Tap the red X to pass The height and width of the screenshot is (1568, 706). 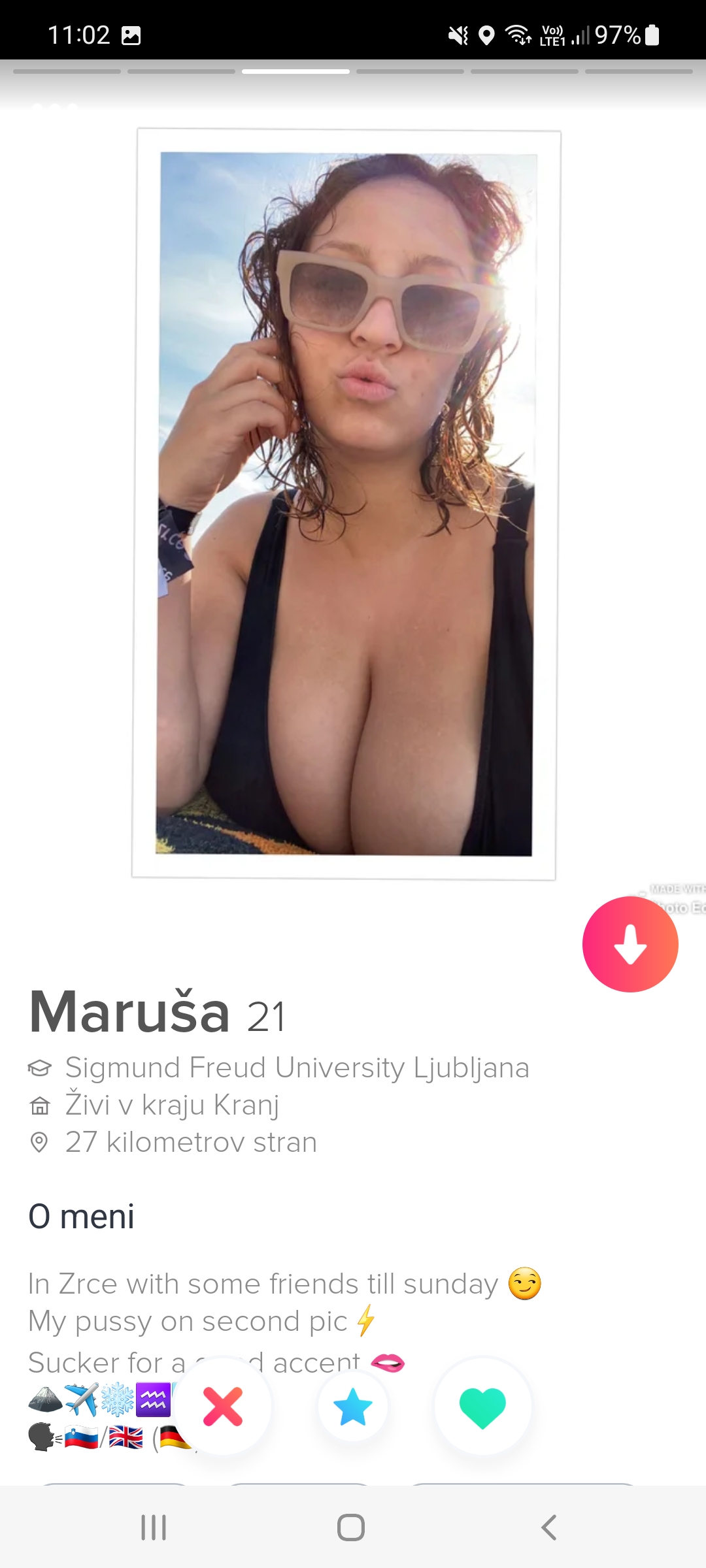pyautogui.click(x=223, y=1406)
